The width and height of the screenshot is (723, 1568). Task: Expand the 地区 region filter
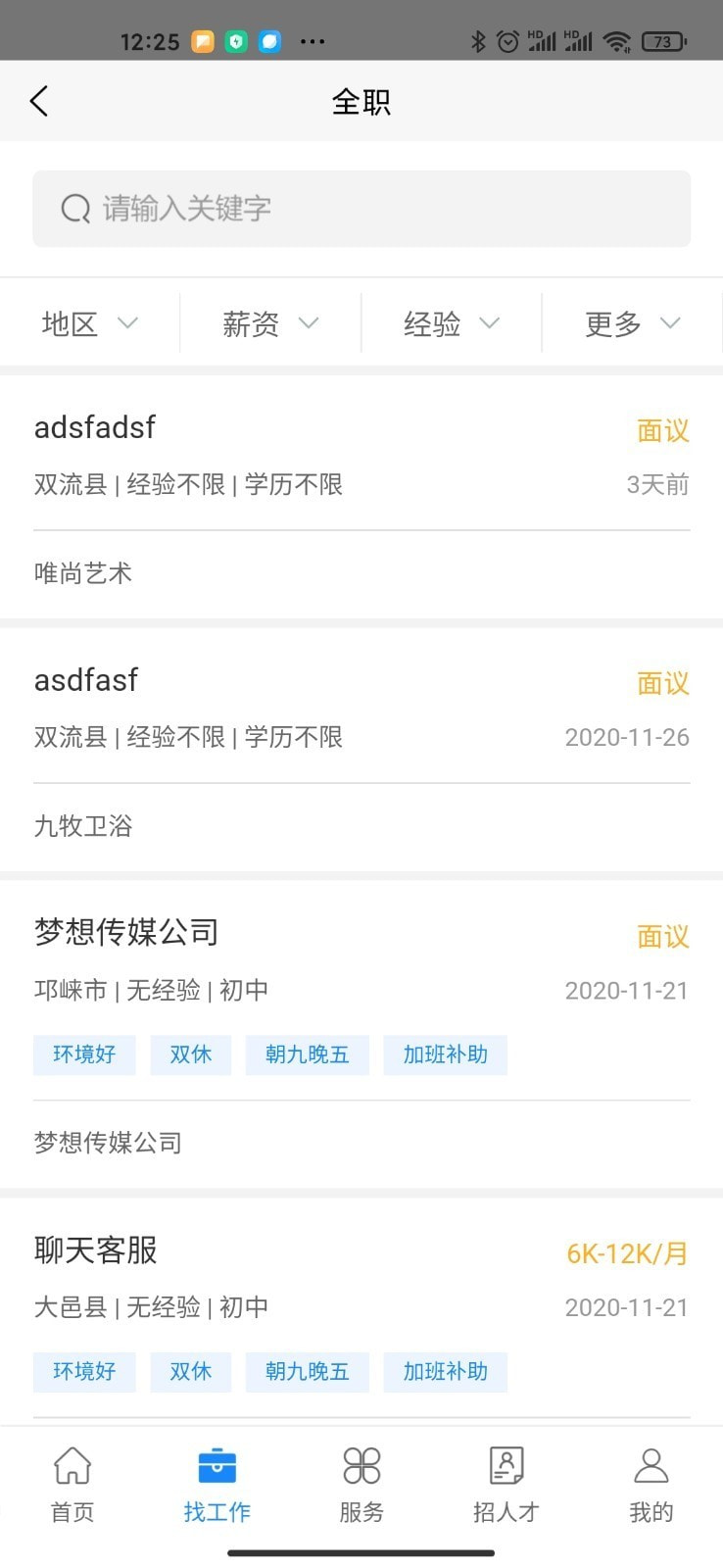88,323
